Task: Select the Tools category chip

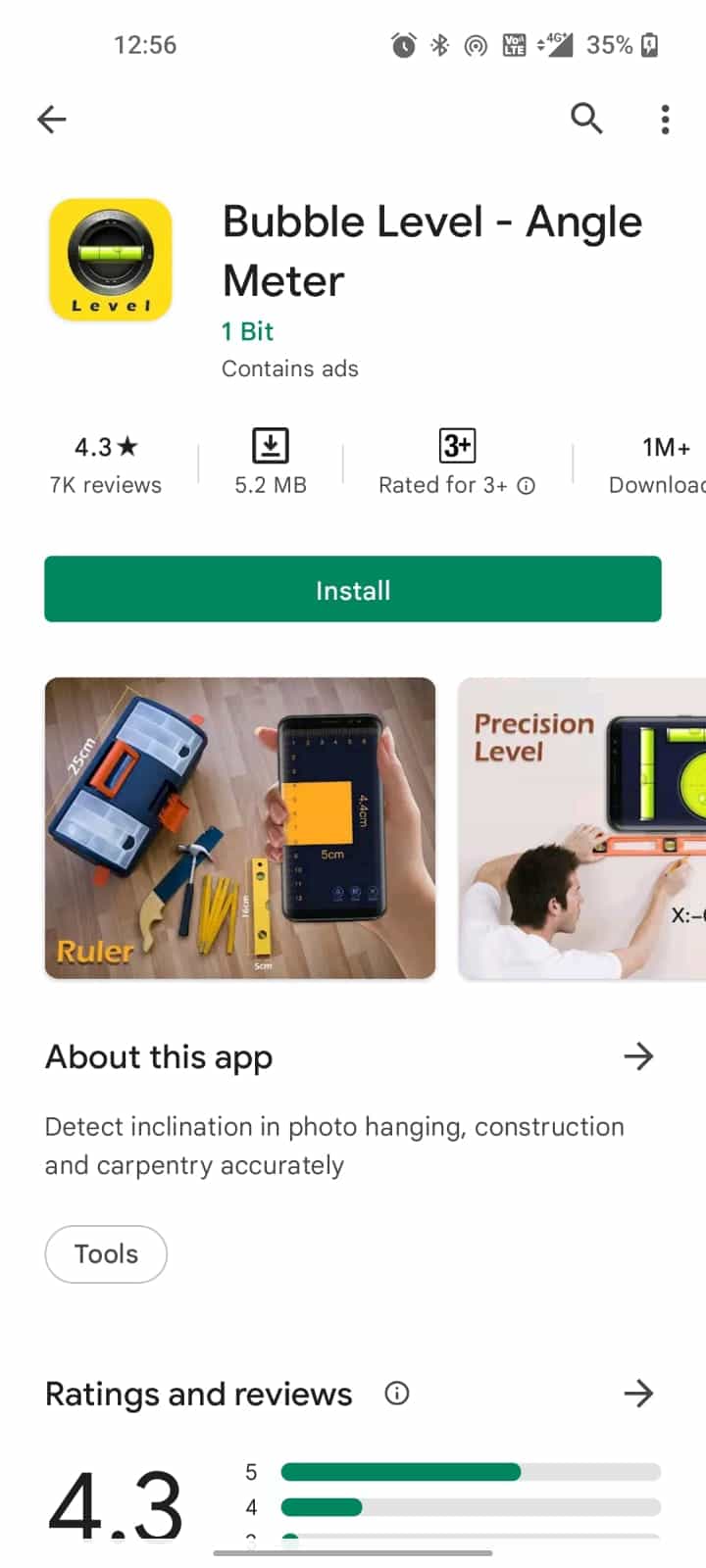Action: click(106, 1253)
